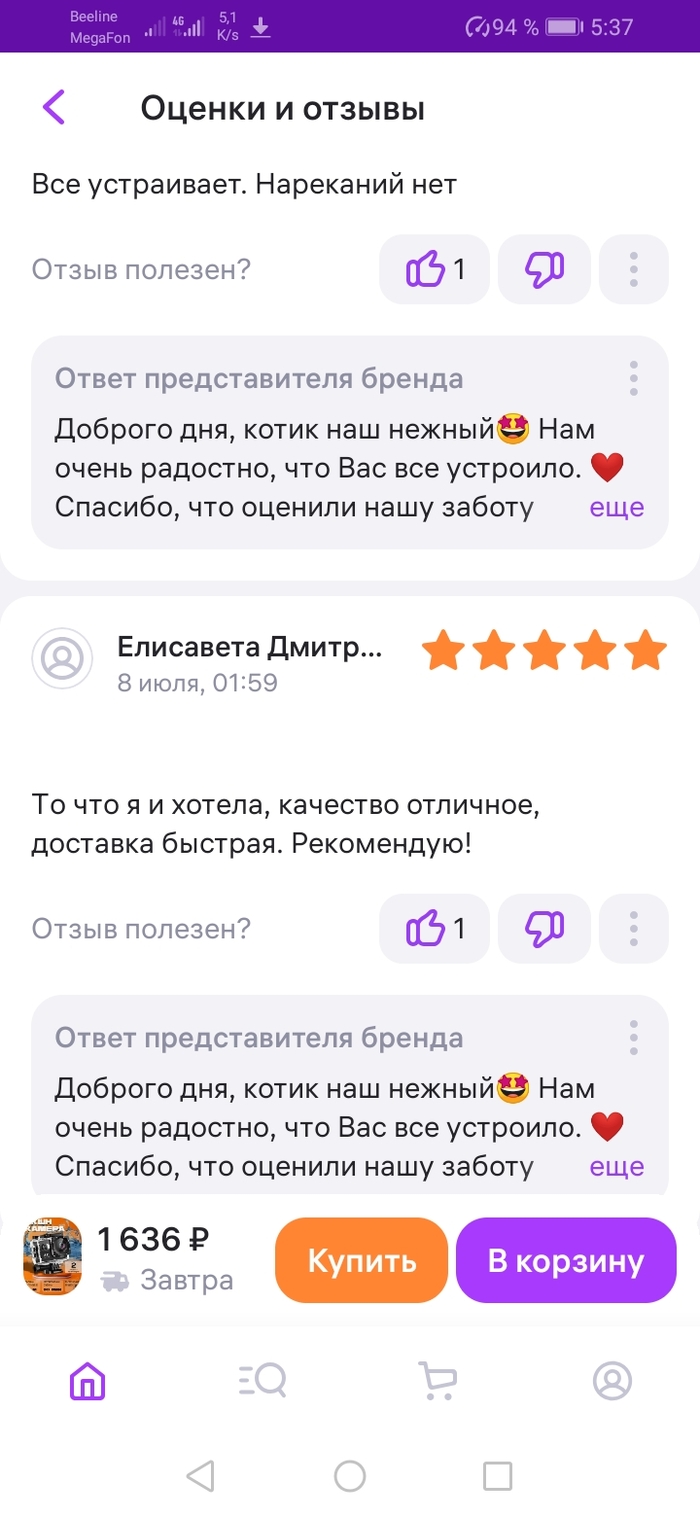Open the profile tab
The width and height of the screenshot is (700, 1517).
pyautogui.click(x=612, y=1381)
